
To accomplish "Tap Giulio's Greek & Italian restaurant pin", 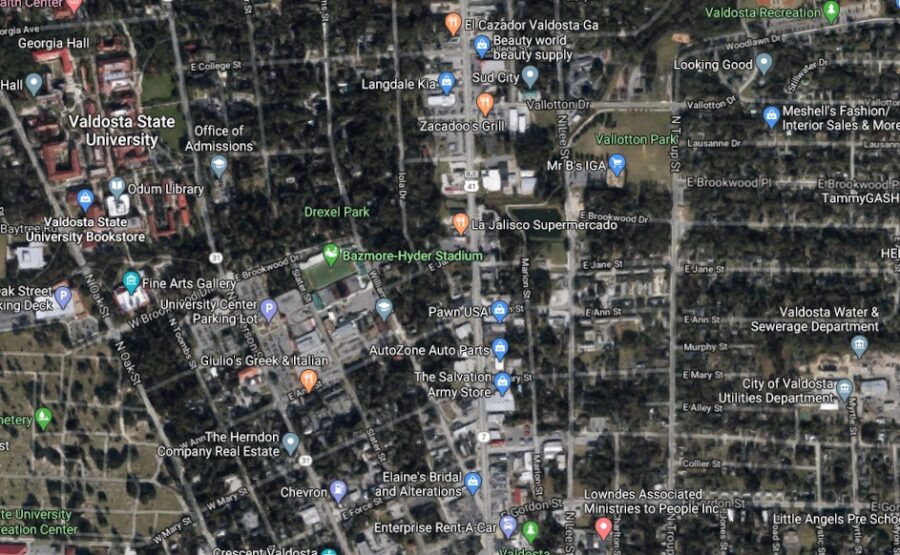I will tap(309, 379).
